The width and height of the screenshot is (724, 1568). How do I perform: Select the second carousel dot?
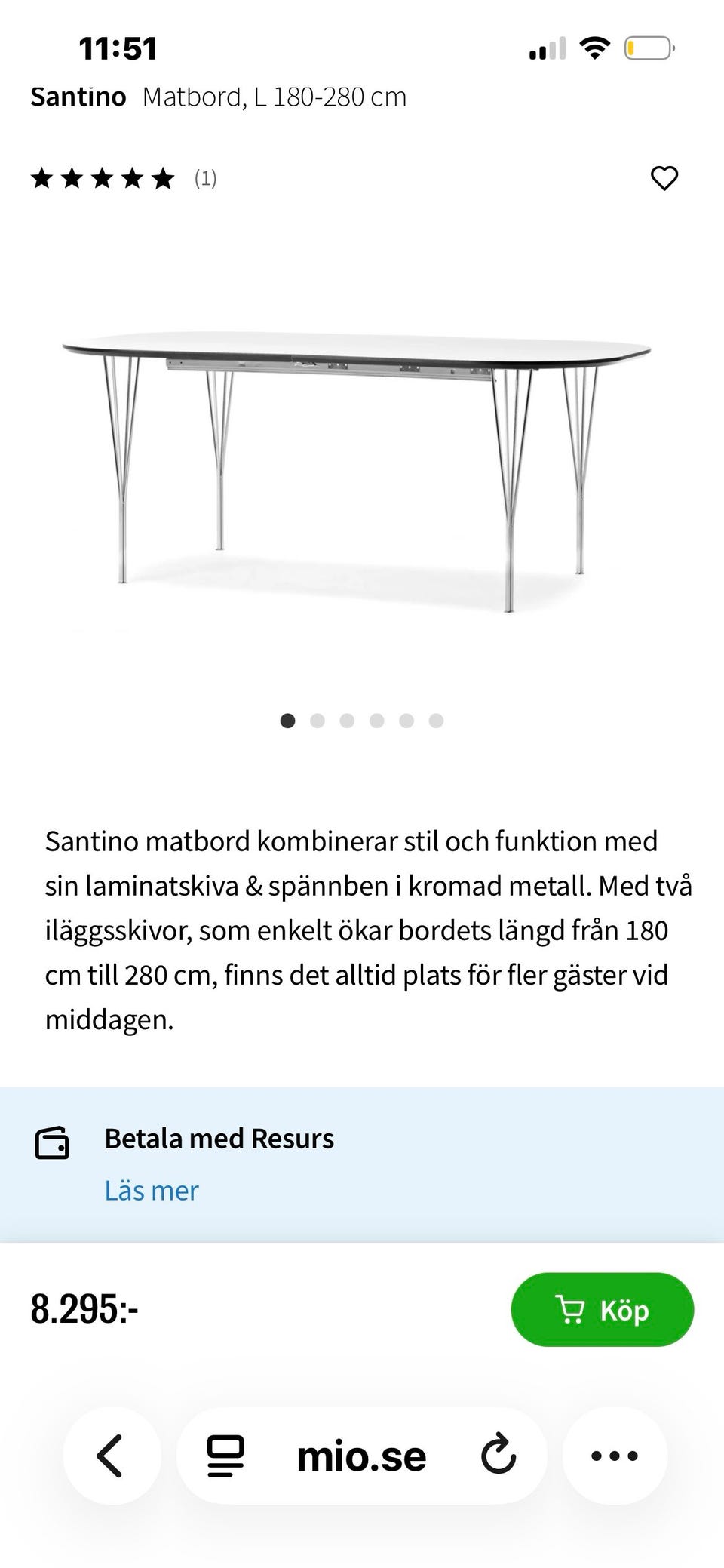pos(318,721)
